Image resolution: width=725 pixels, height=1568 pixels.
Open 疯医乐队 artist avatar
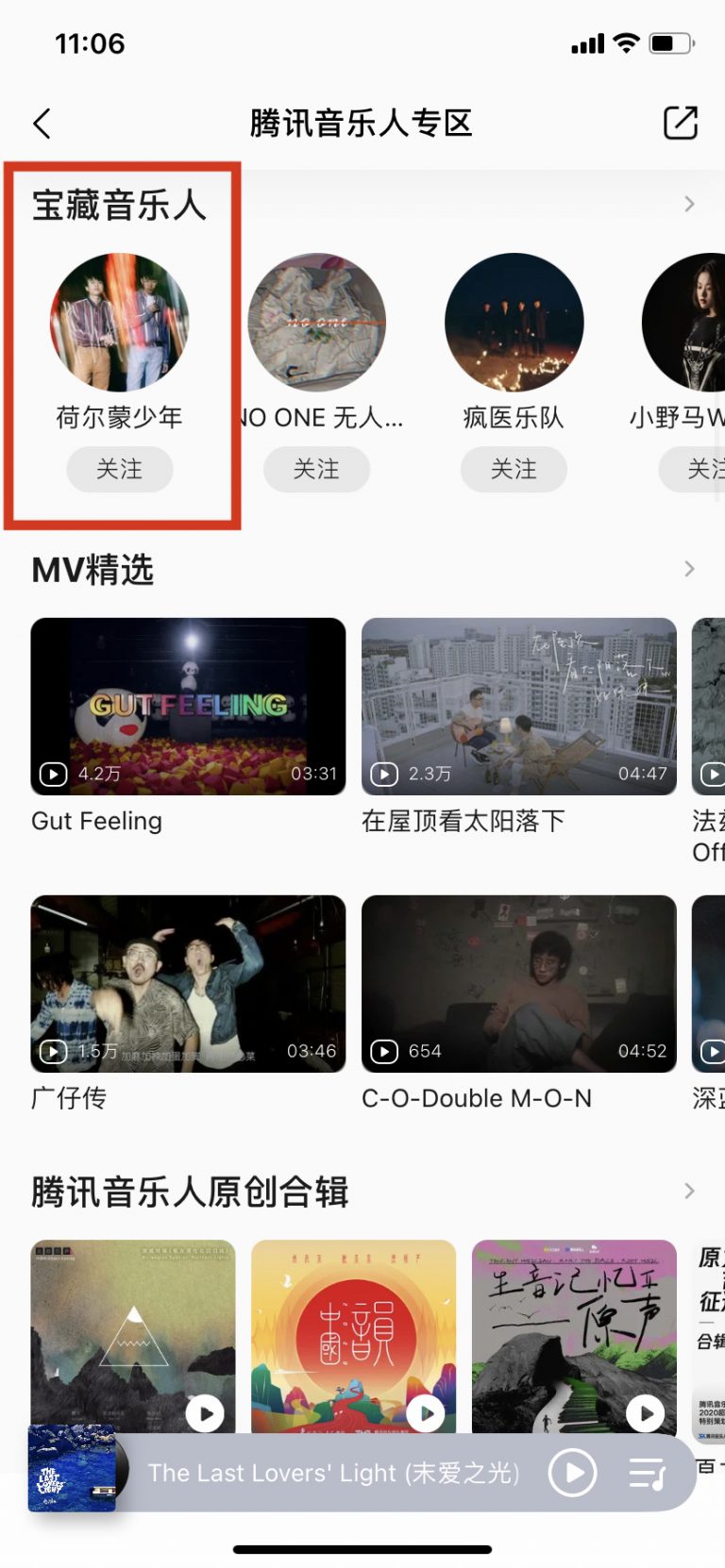coord(514,323)
